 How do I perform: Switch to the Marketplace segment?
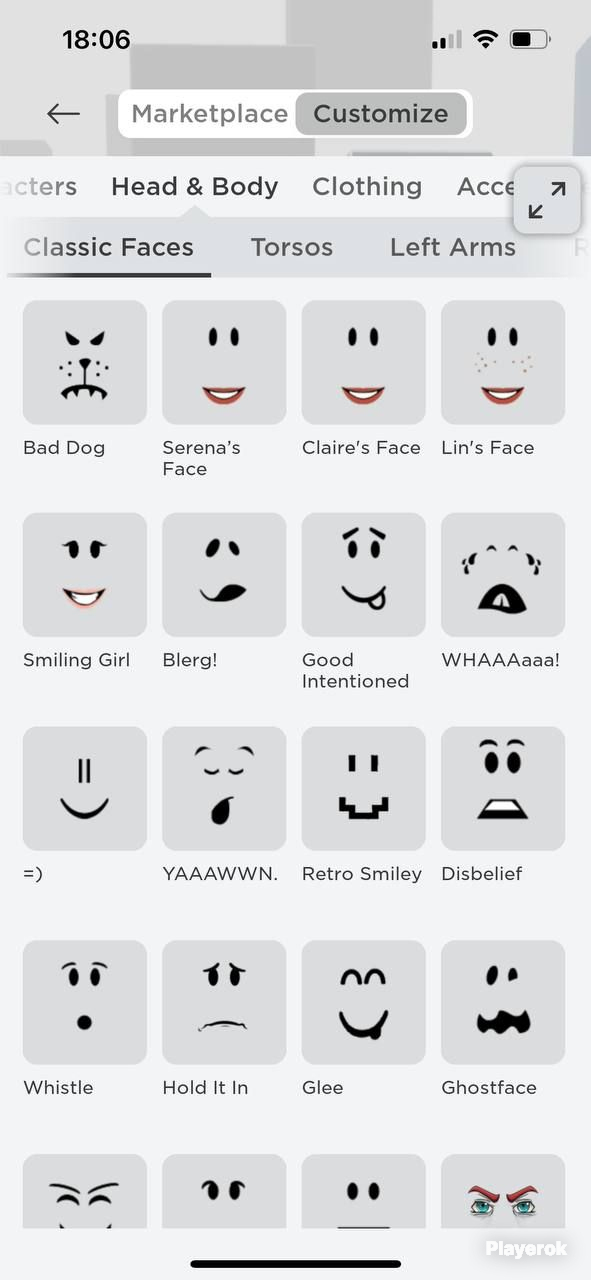(210, 114)
